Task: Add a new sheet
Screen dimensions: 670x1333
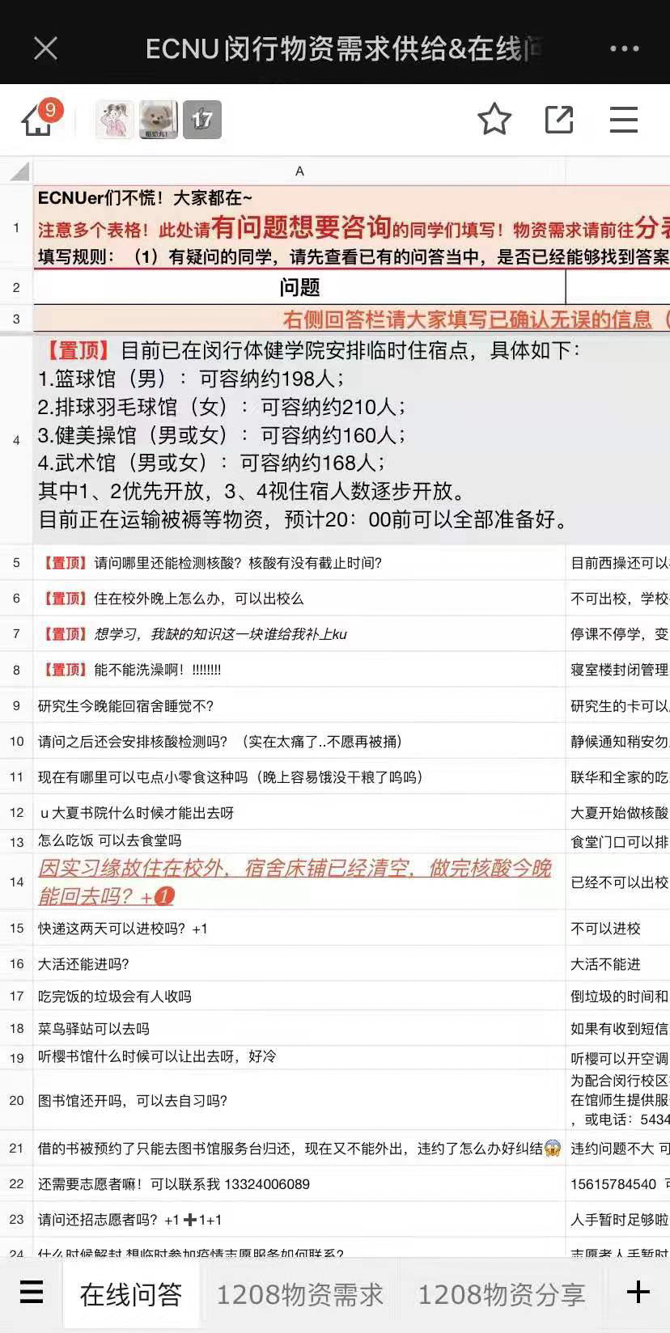Action: coord(638,1293)
